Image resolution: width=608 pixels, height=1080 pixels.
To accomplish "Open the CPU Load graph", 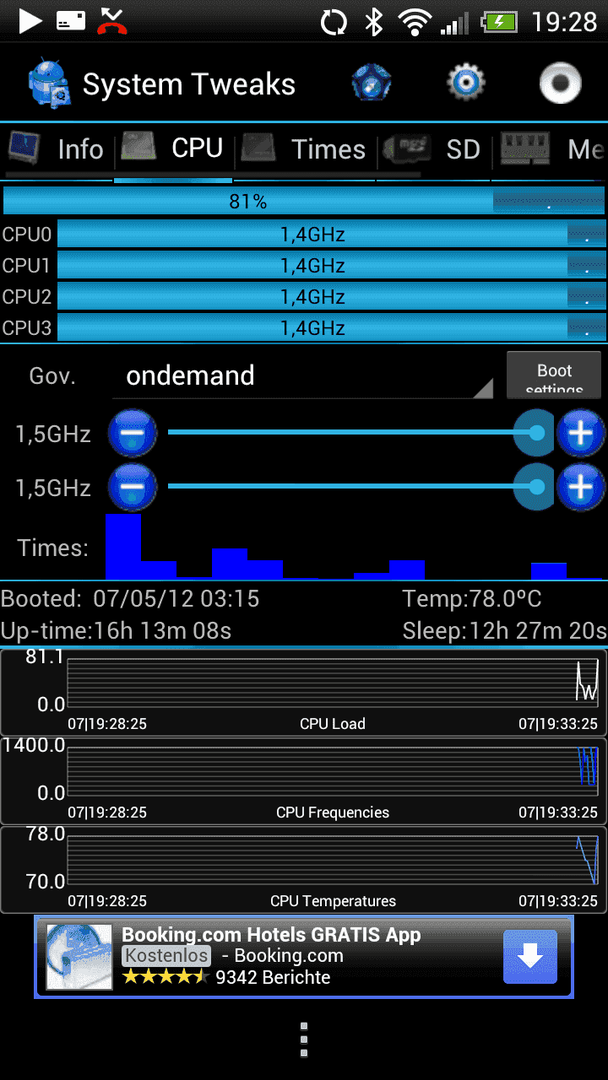I will pos(304,692).
